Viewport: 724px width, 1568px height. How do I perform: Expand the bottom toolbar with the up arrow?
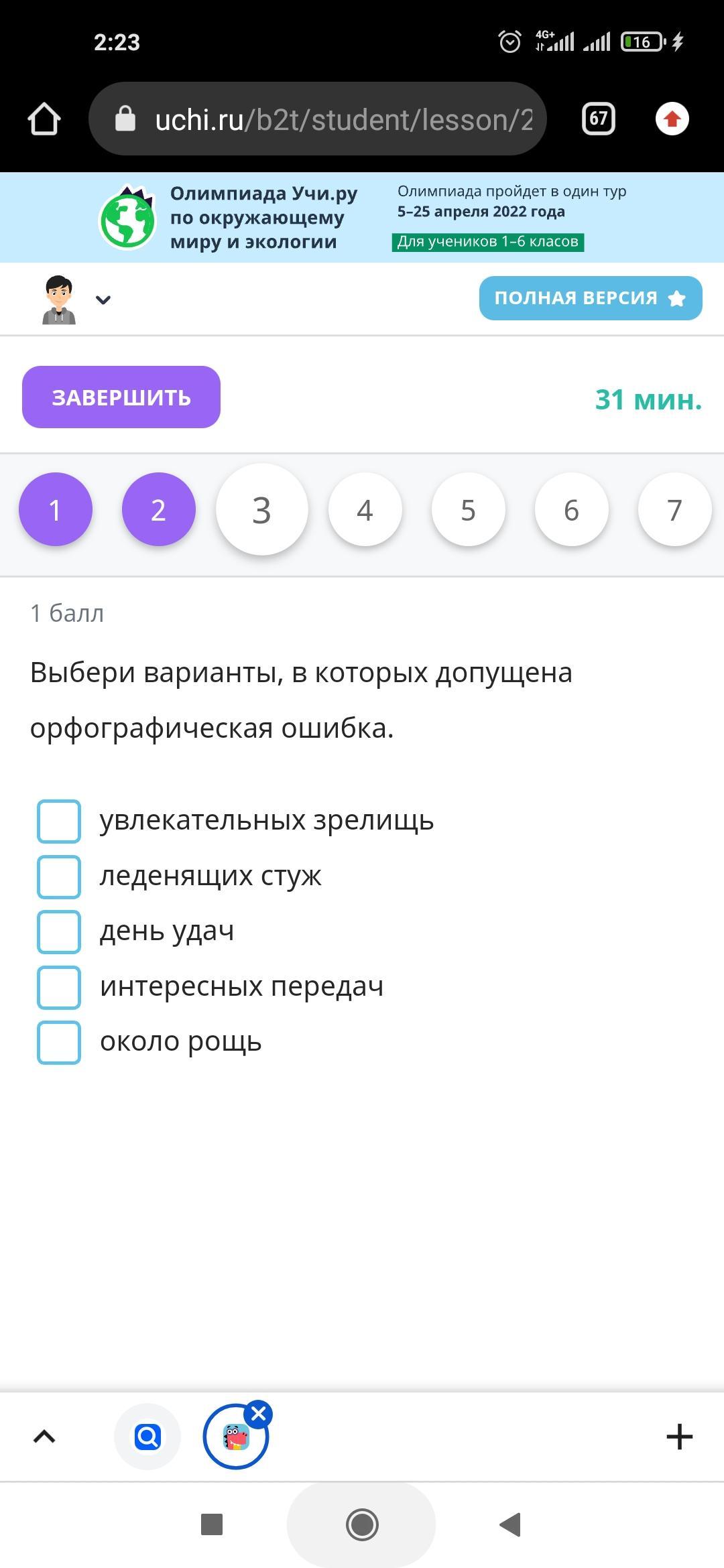pos(44,1437)
